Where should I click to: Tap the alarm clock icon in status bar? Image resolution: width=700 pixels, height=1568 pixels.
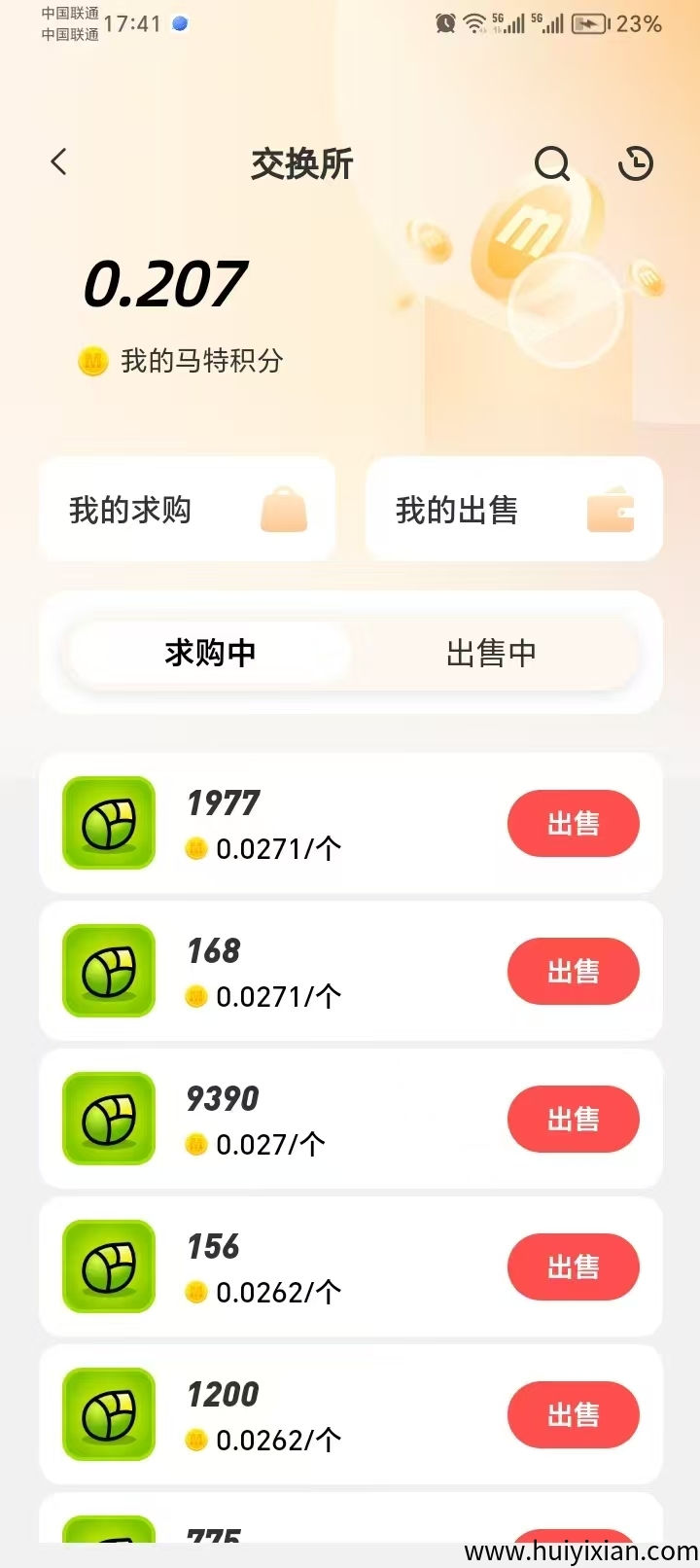tap(444, 22)
